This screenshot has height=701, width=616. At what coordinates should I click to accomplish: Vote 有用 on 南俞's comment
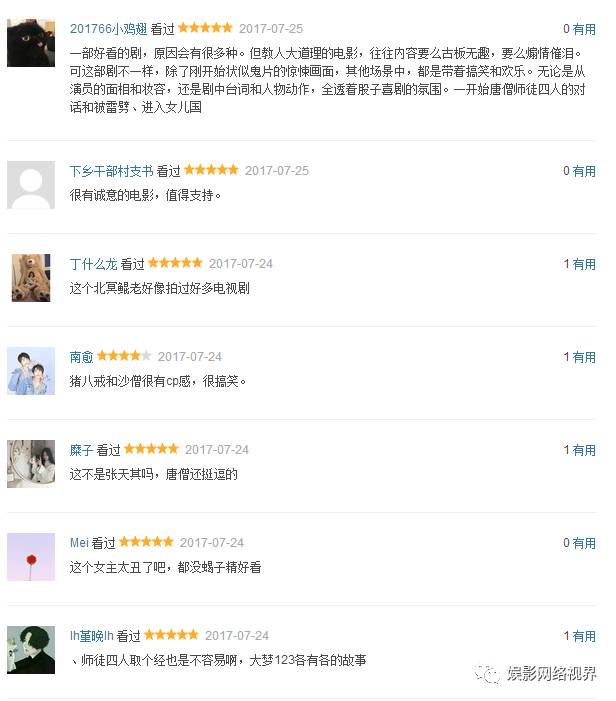[584, 357]
